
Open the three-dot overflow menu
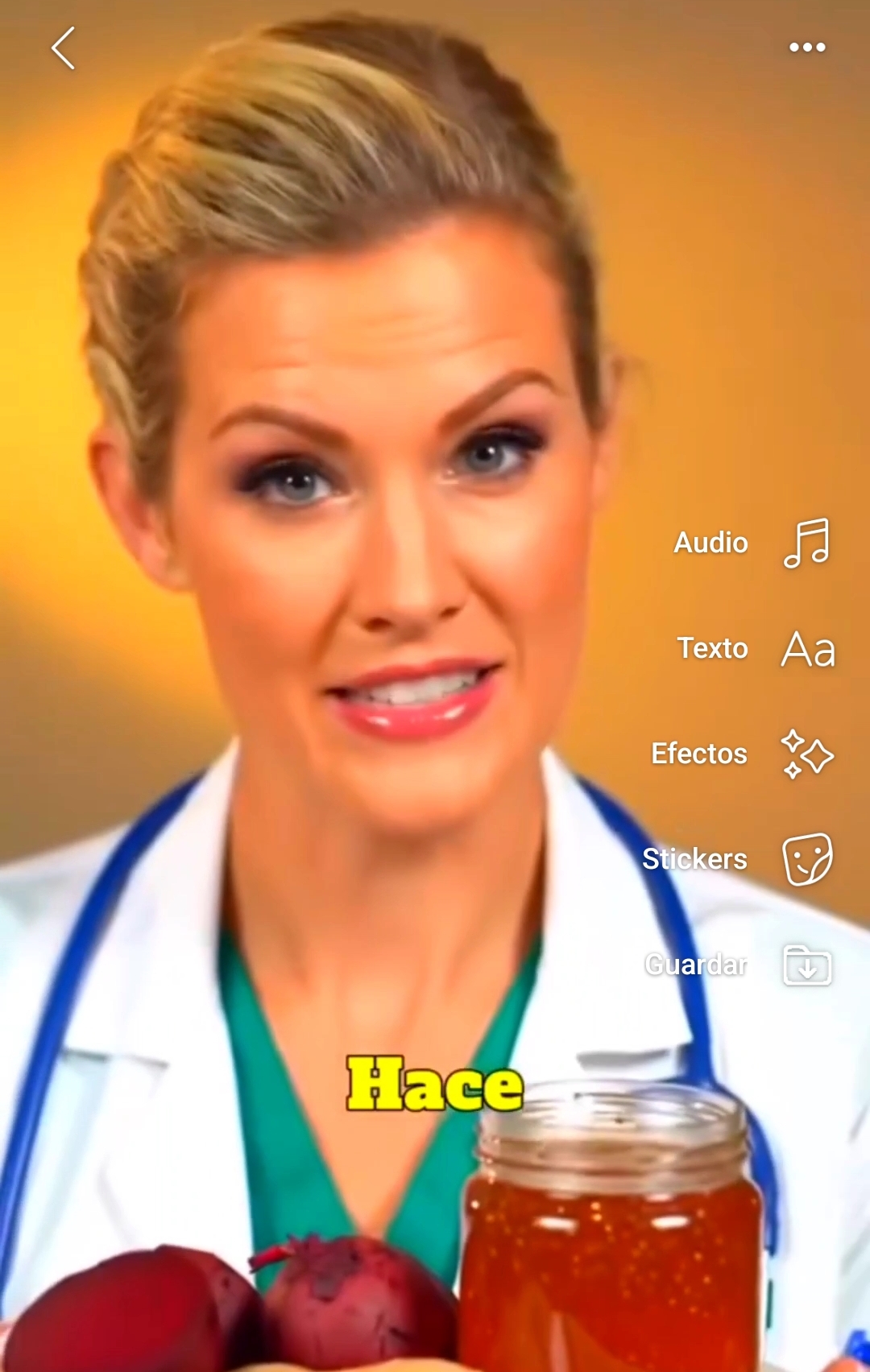point(807,48)
